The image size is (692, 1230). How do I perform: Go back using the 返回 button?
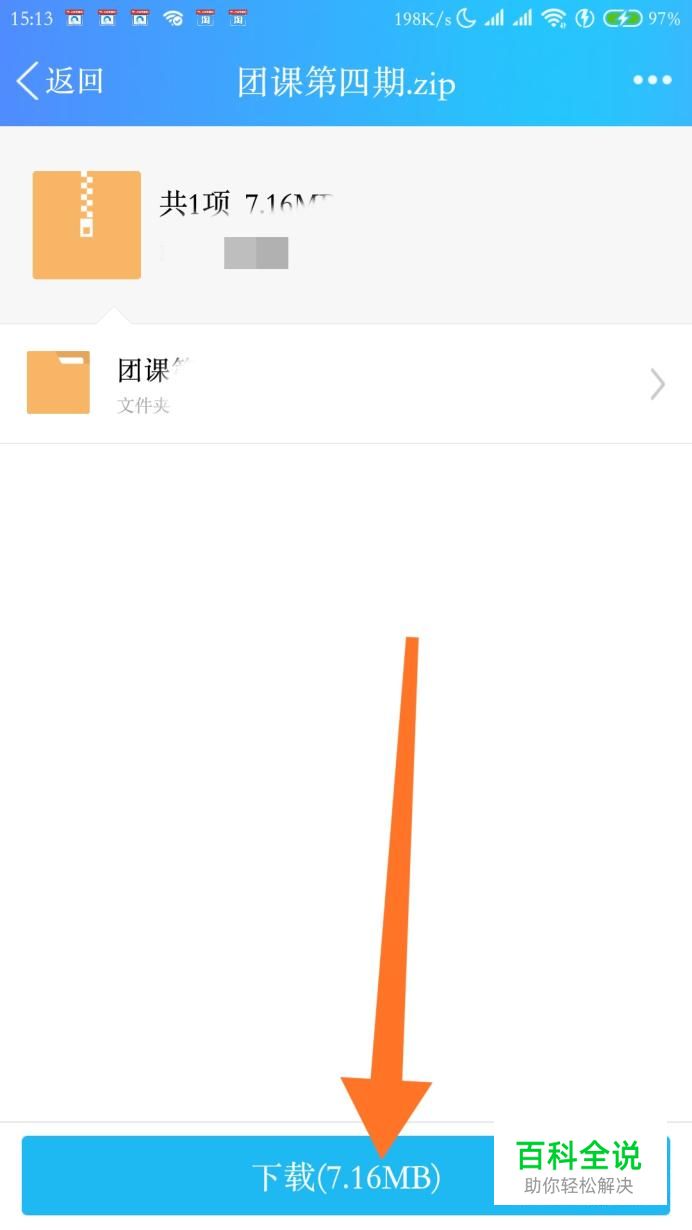[x=60, y=81]
